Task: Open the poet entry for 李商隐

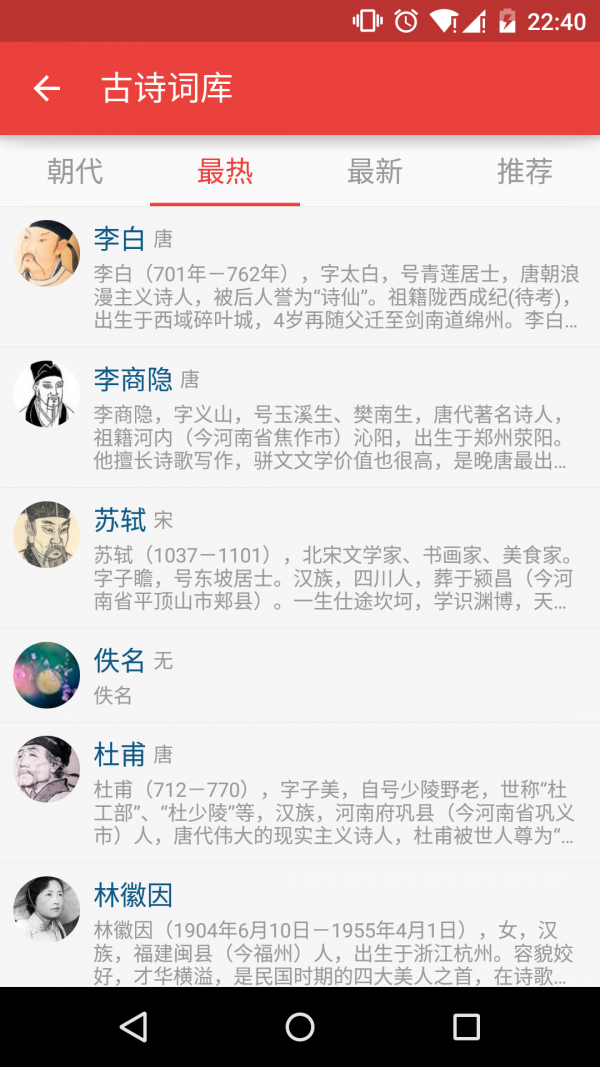Action: pyautogui.click(x=300, y=418)
